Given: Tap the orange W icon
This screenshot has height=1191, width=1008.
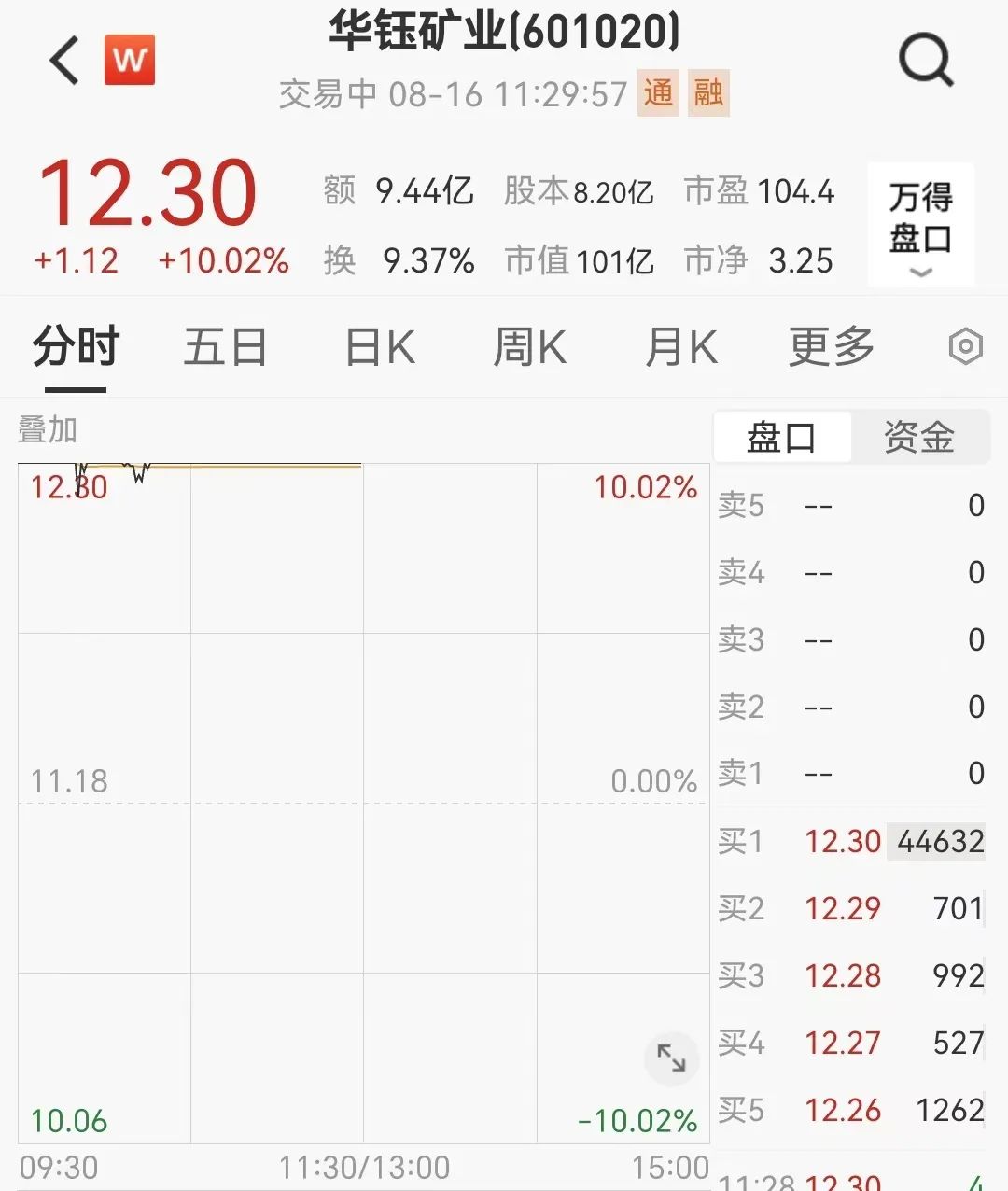Looking at the screenshot, I should [130, 61].
